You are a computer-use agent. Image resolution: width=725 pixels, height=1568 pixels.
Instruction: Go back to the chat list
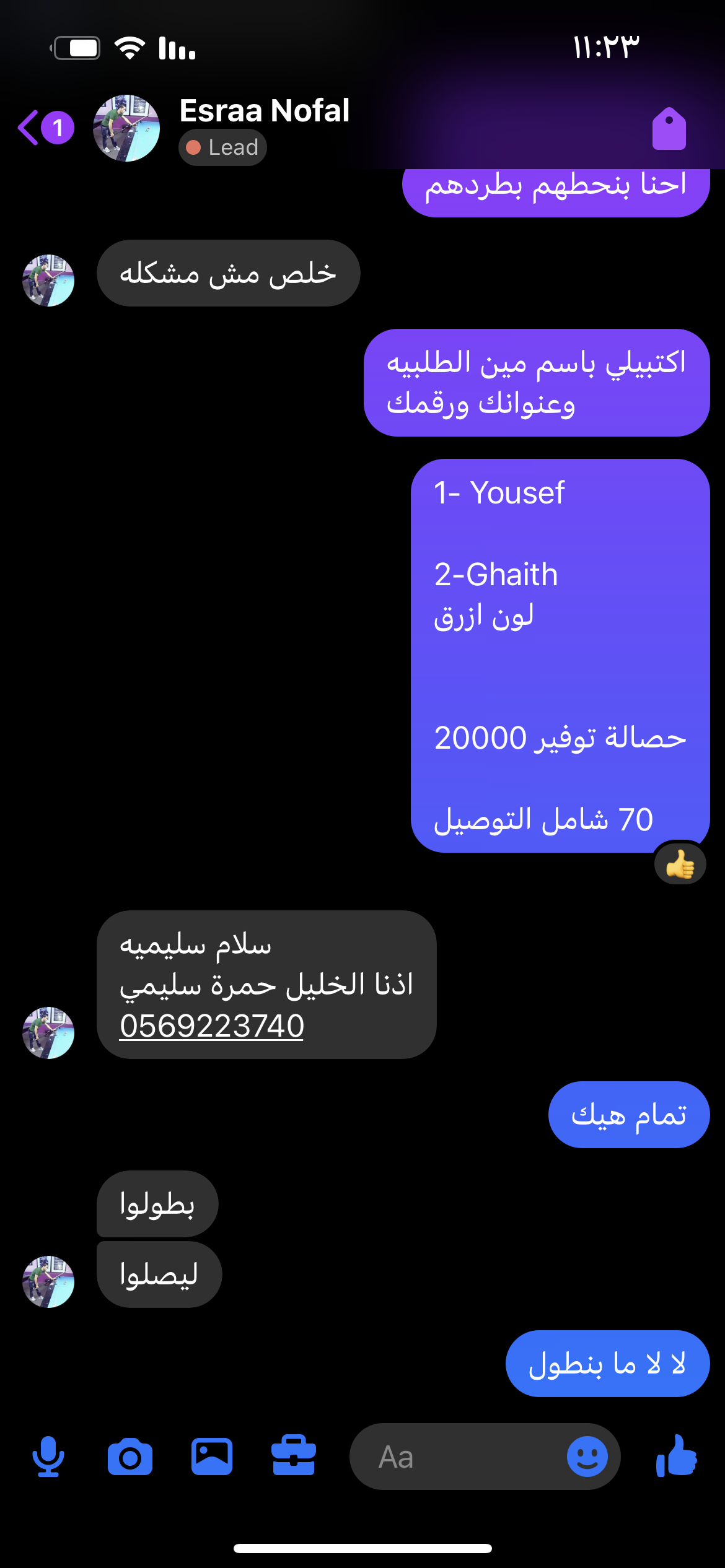pos(30,128)
